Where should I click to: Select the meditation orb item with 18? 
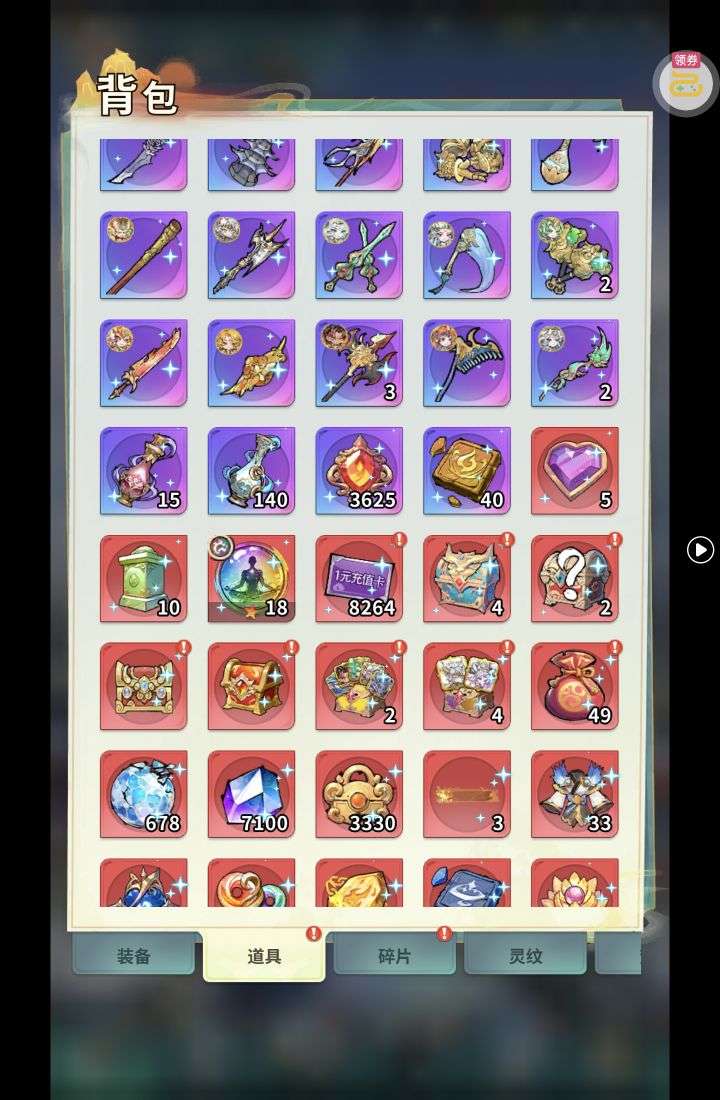tap(251, 578)
